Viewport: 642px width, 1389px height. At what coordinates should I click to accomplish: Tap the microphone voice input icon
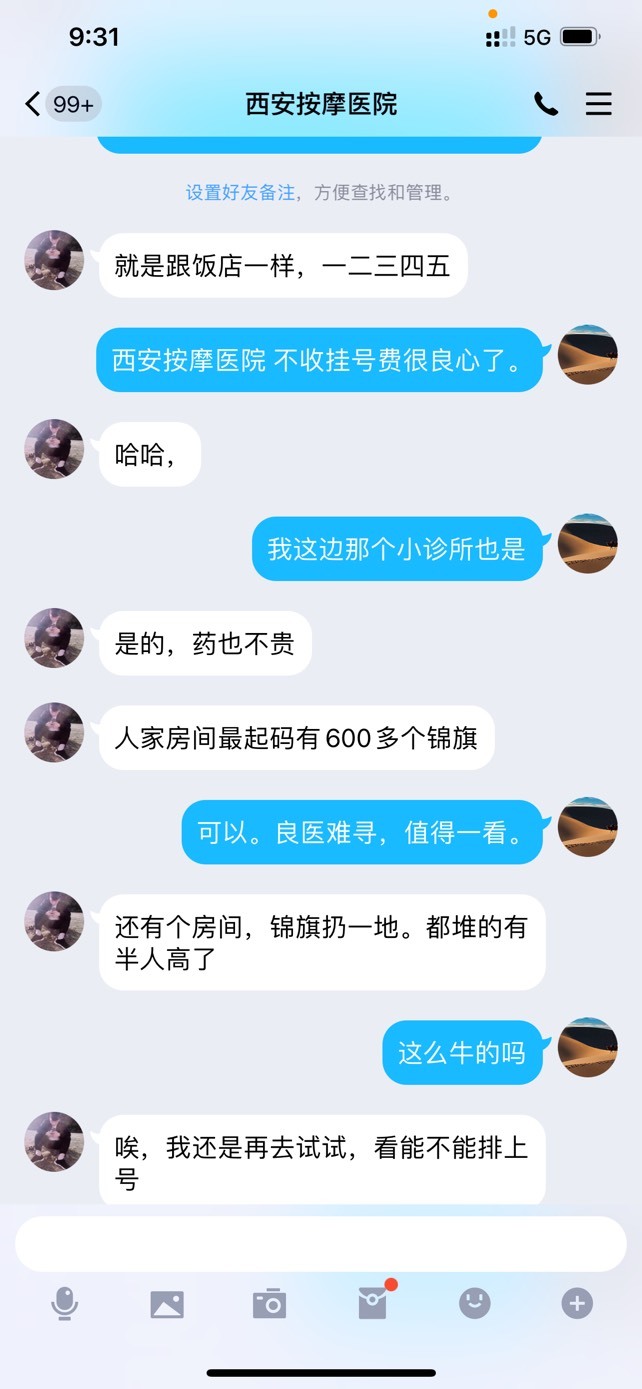[65, 1304]
